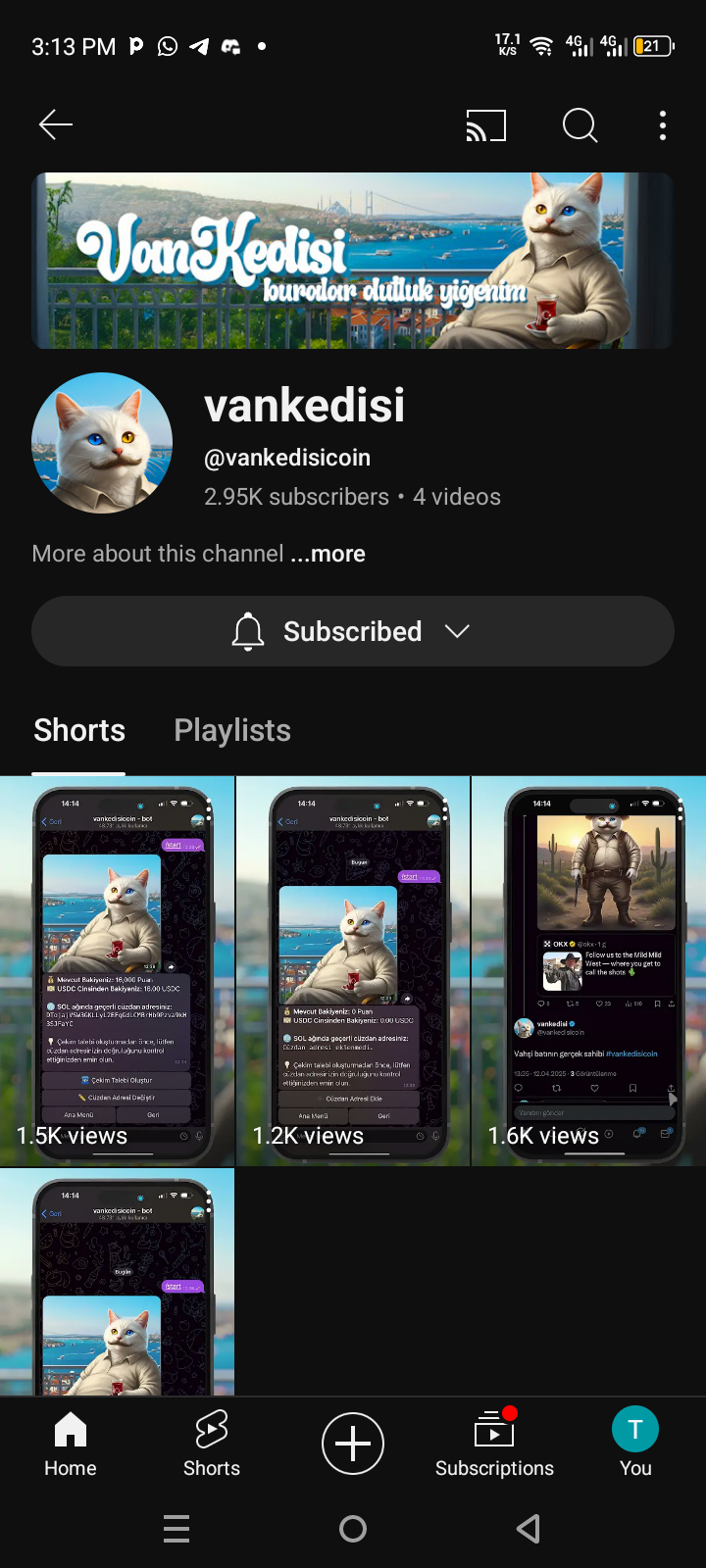
Task: Play the short with 1.6K views
Action: click(588, 970)
